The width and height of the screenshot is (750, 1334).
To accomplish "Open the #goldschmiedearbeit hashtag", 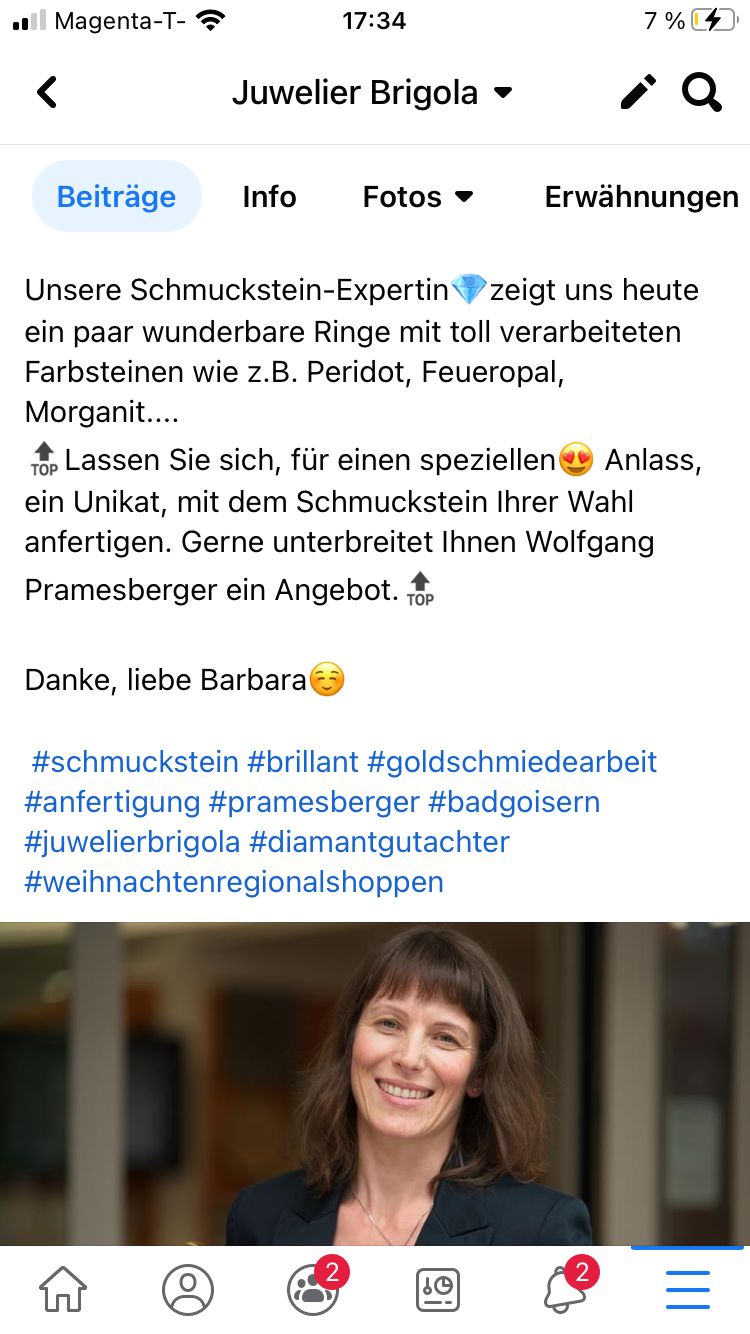I will click(512, 762).
